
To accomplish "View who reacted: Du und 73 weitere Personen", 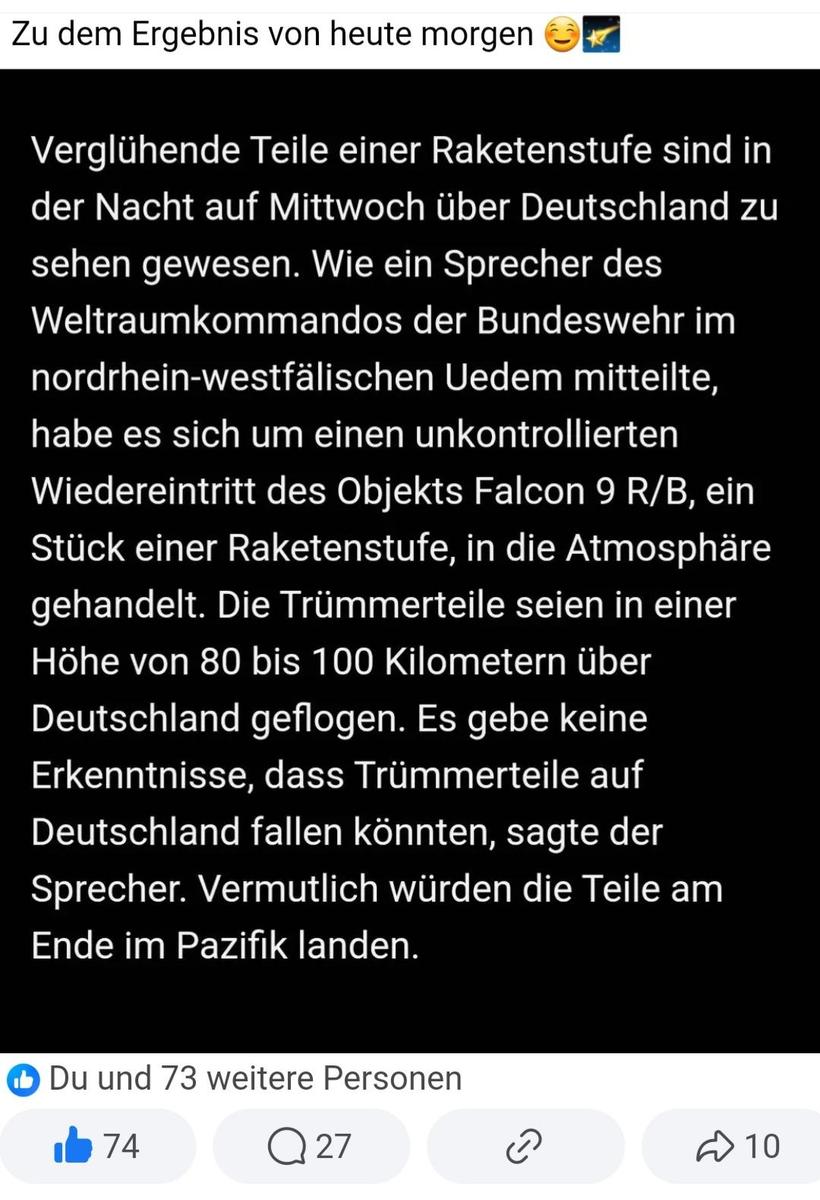I will (x=236, y=1079).
